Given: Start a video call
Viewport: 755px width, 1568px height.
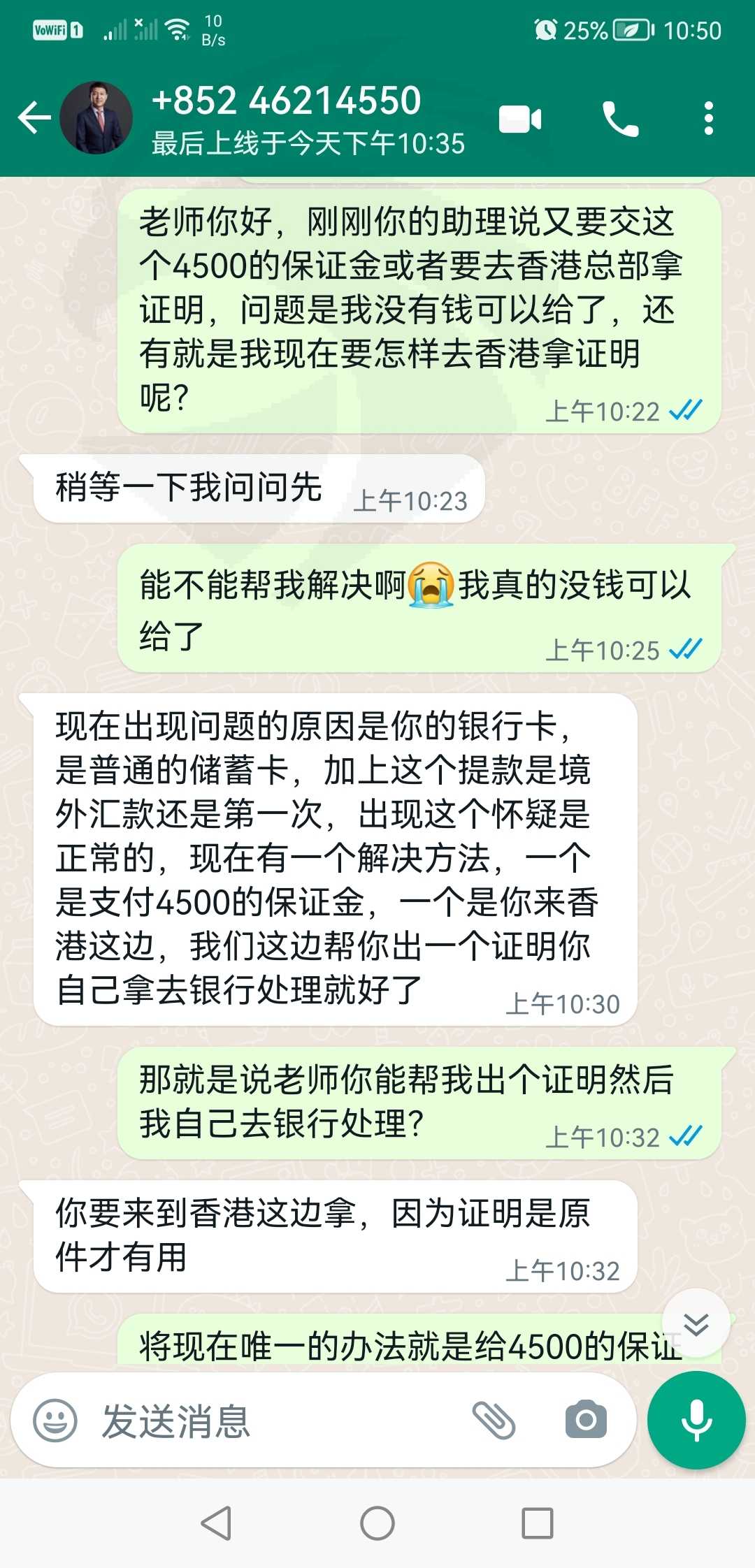Looking at the screenshot, I should (x=520, y=119).
